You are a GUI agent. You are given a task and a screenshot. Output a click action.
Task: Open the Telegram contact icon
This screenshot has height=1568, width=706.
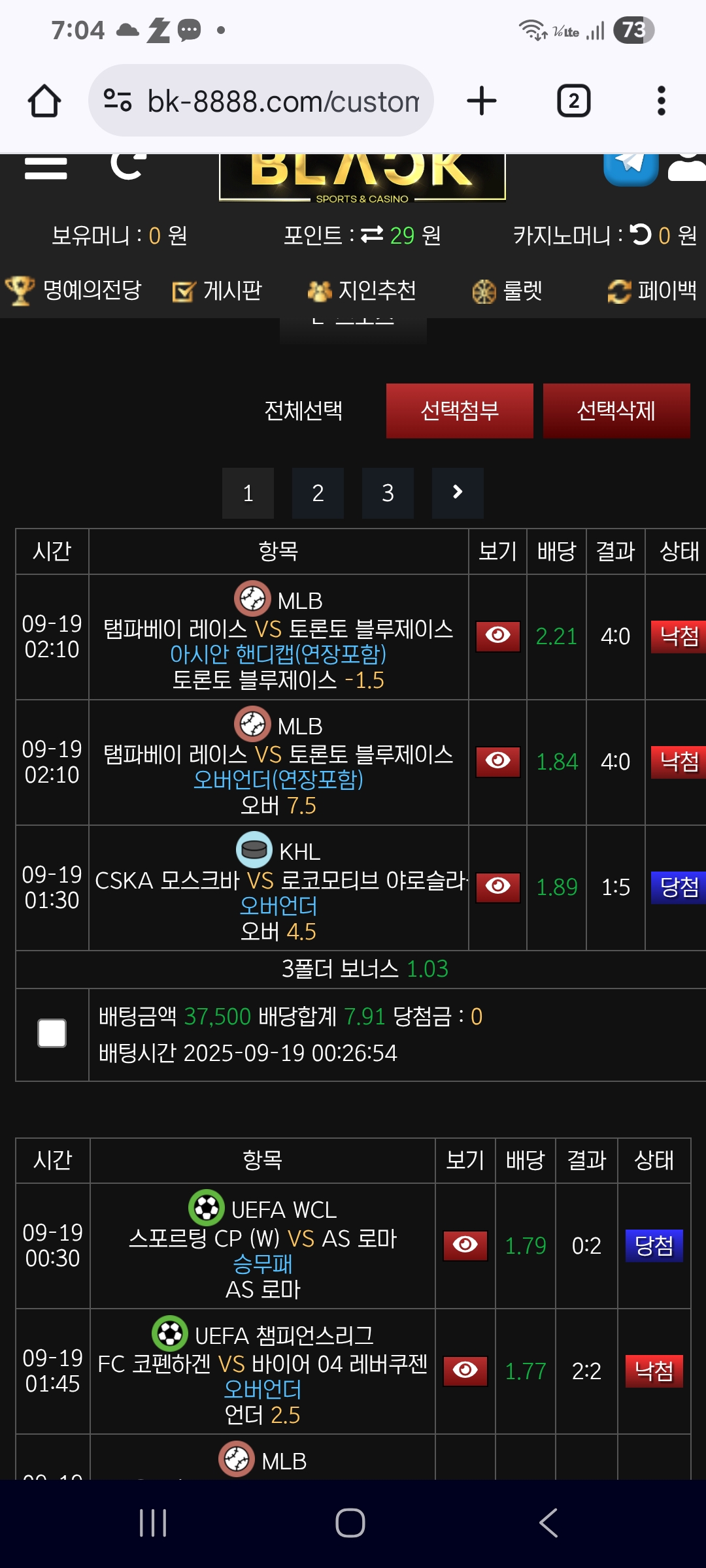click(x=630, y=167)
